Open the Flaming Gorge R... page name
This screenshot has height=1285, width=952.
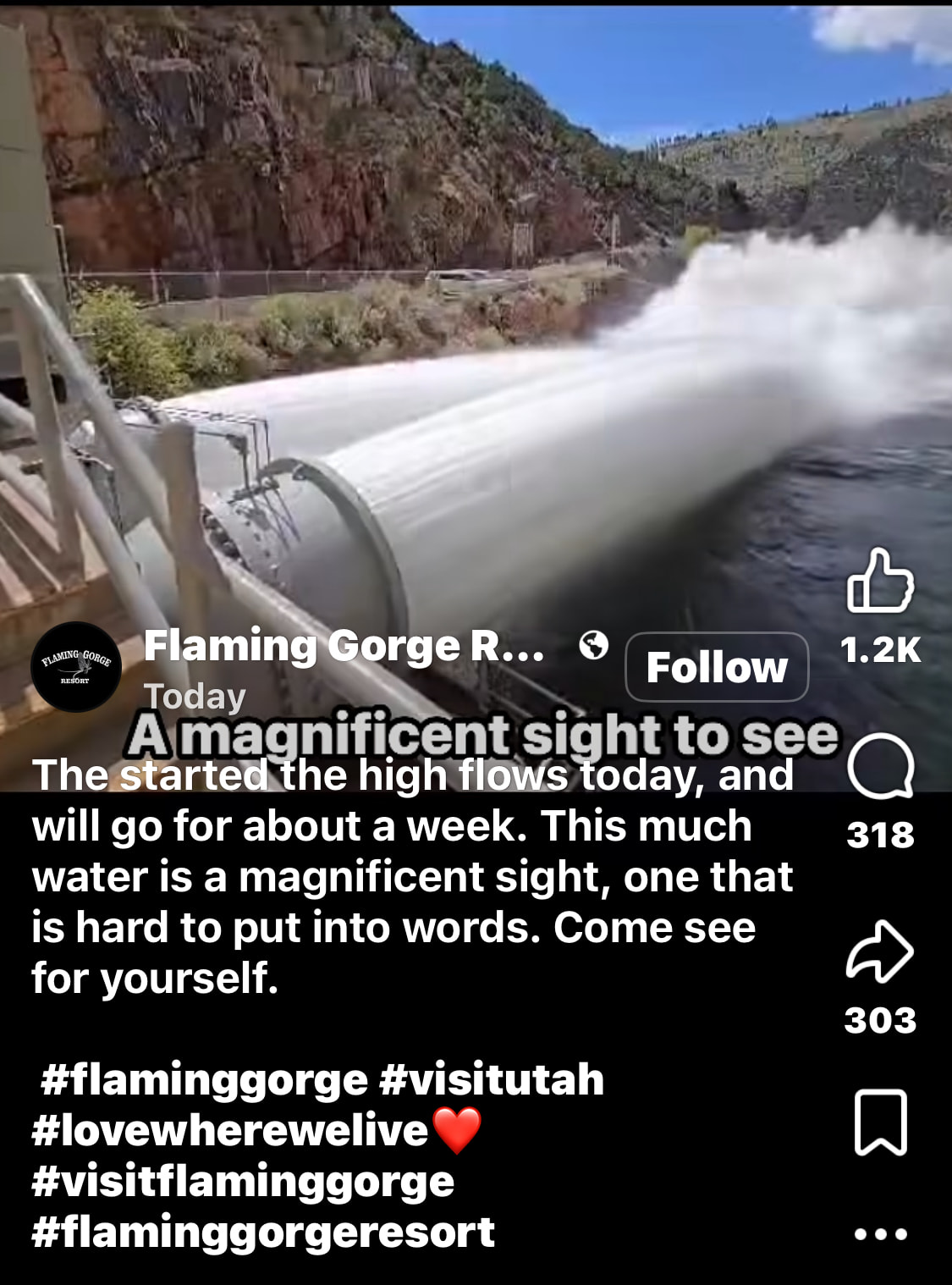344,646
